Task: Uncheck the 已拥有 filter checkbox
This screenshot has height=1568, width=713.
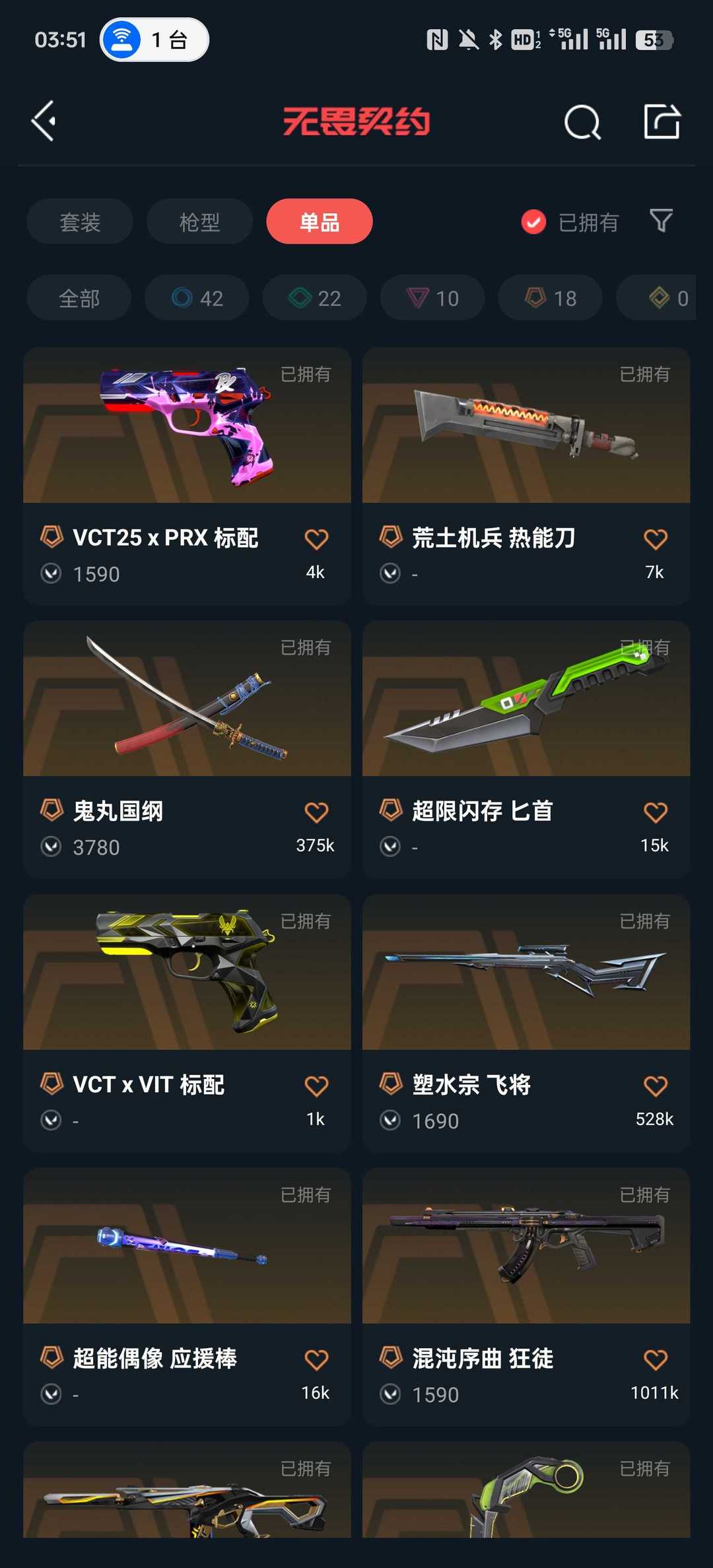Action: [x=533, y=222]
